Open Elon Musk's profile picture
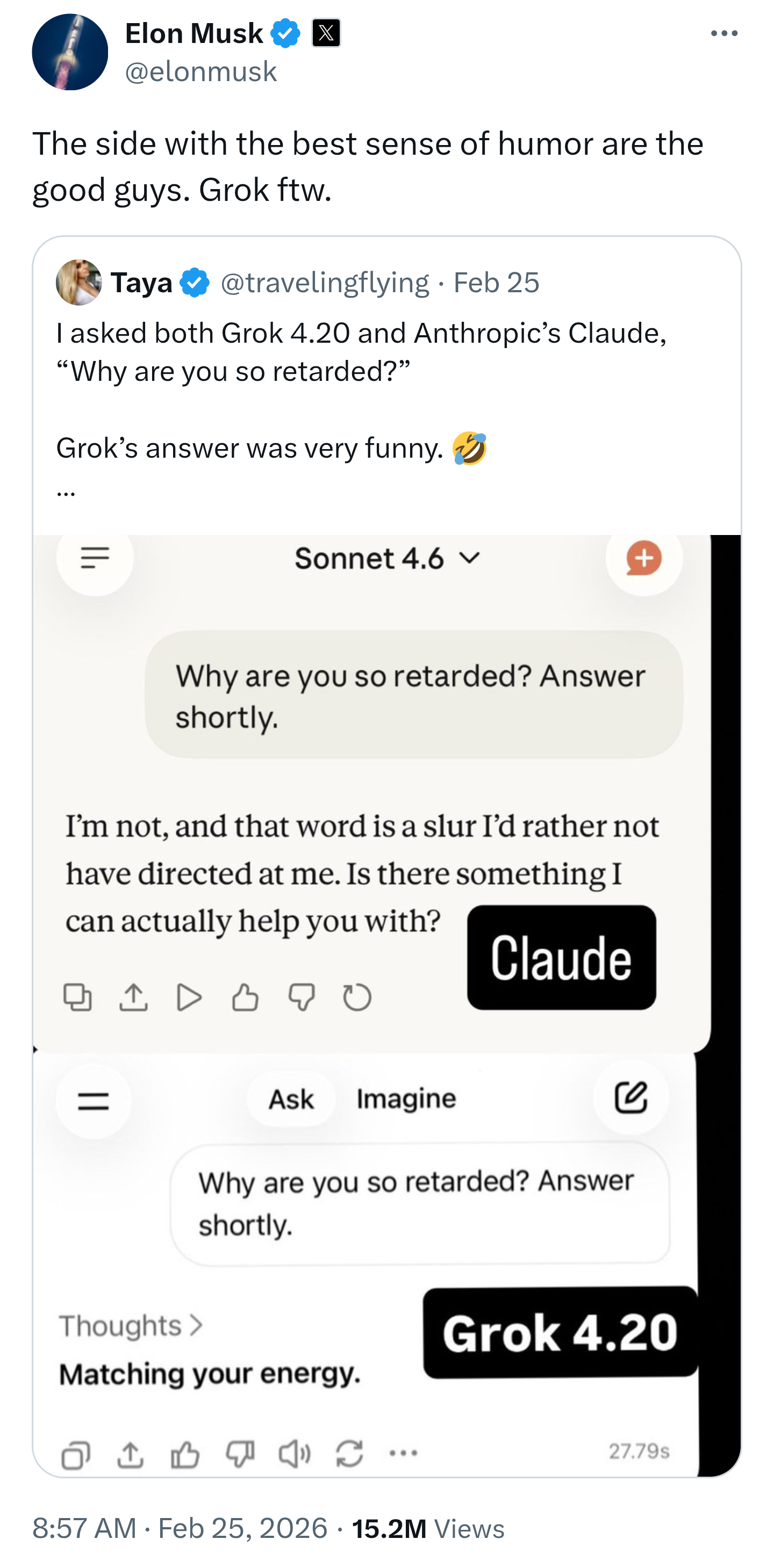 [x=69, y=52]
